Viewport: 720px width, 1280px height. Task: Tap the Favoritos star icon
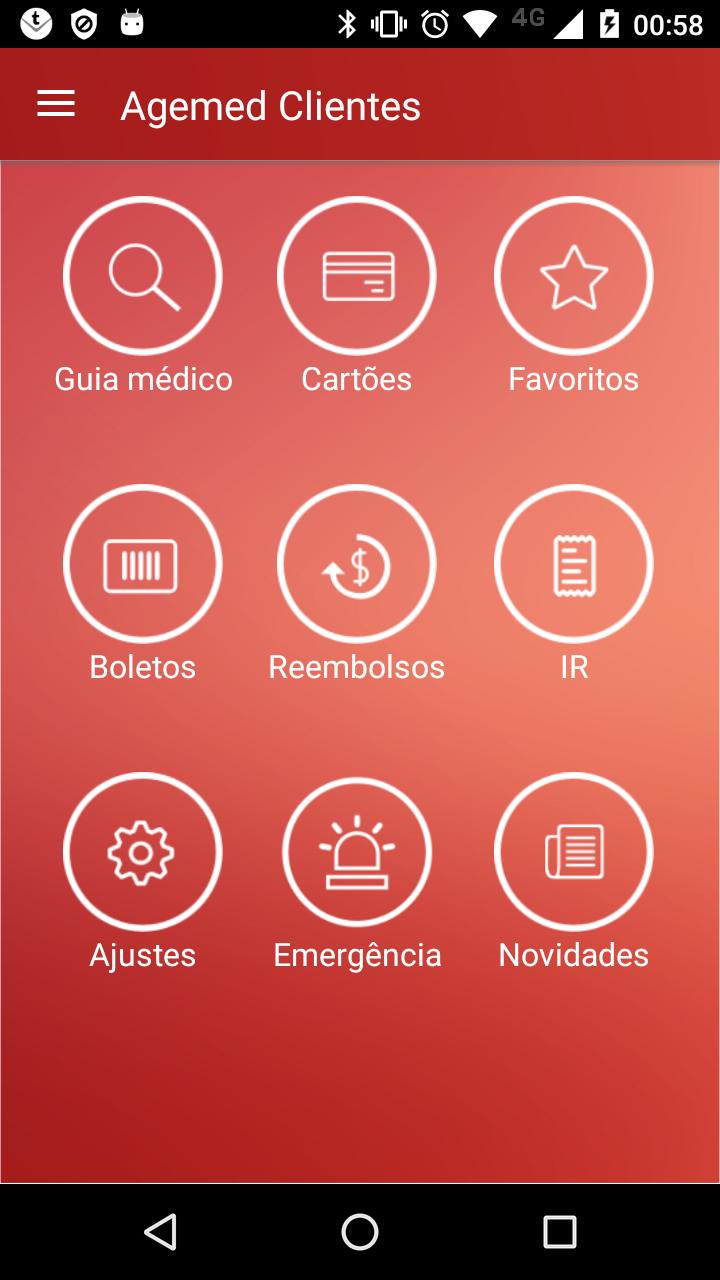coord(573,275)
